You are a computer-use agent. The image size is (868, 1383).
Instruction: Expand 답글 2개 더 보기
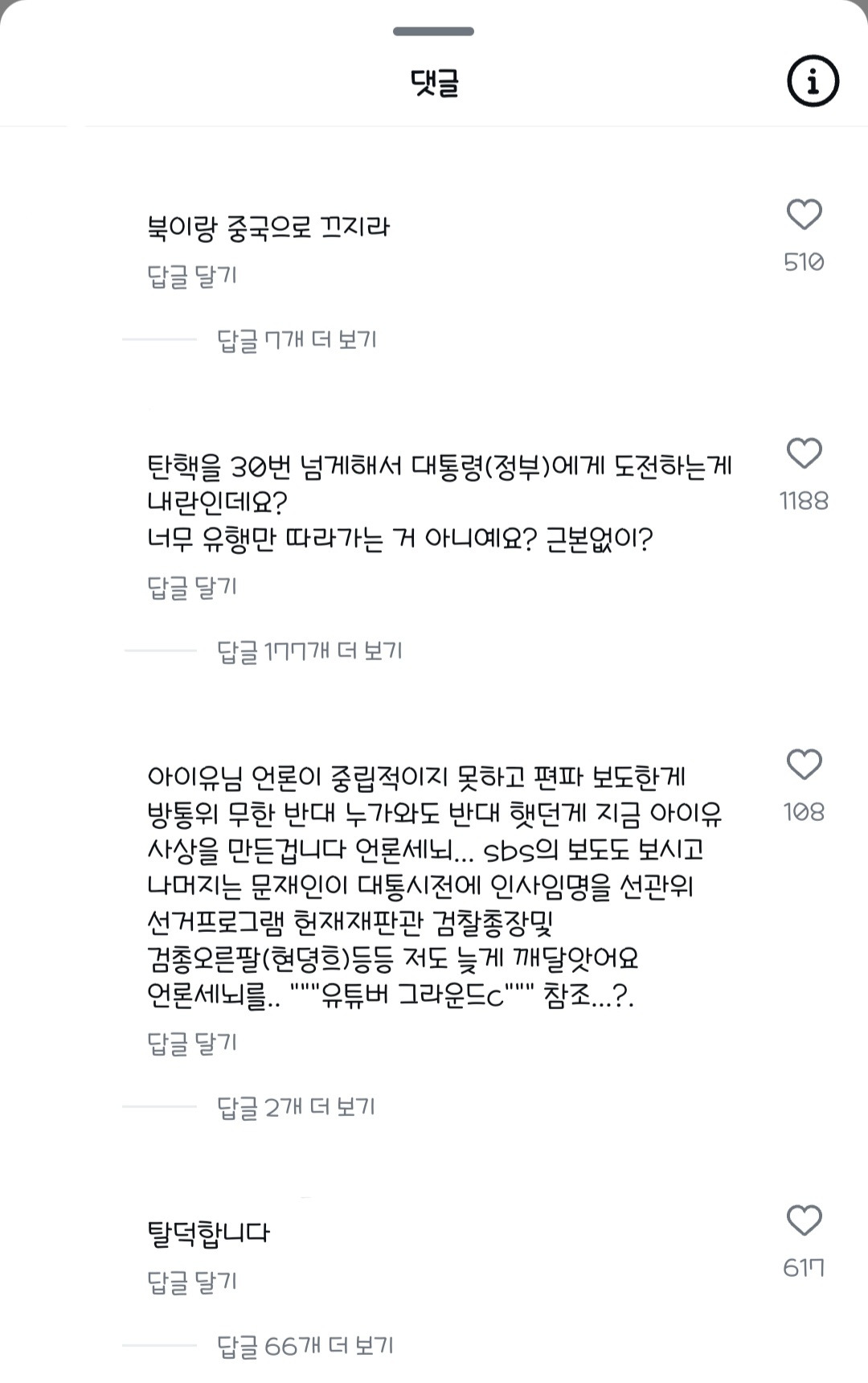tap(296, 1106)
